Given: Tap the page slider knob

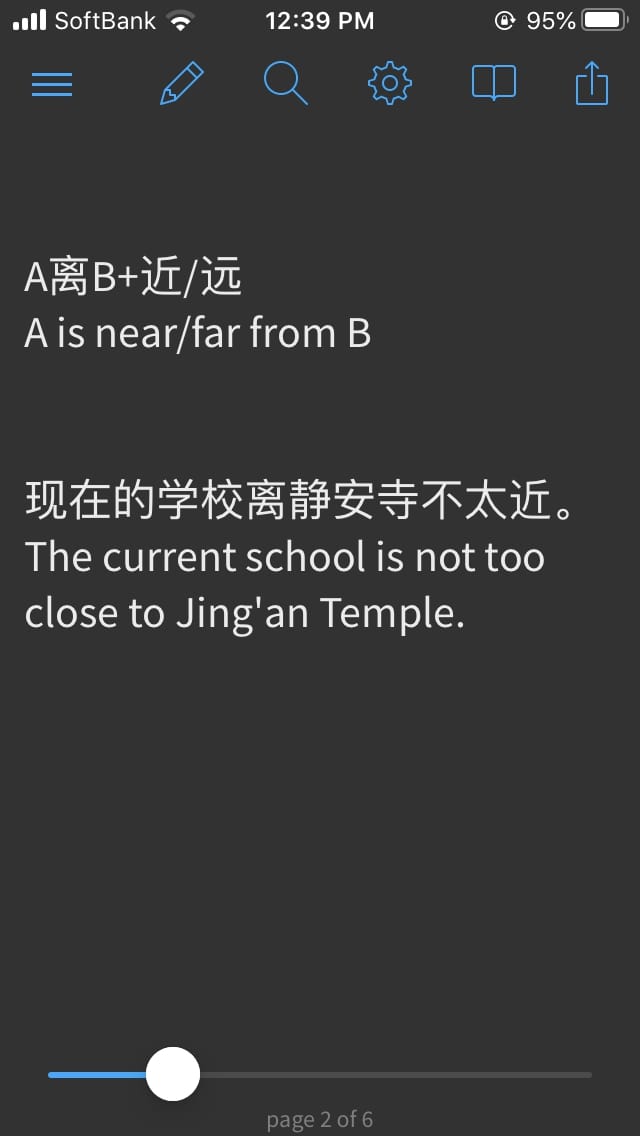Looking at the screenshot, I should (173, 1074).
